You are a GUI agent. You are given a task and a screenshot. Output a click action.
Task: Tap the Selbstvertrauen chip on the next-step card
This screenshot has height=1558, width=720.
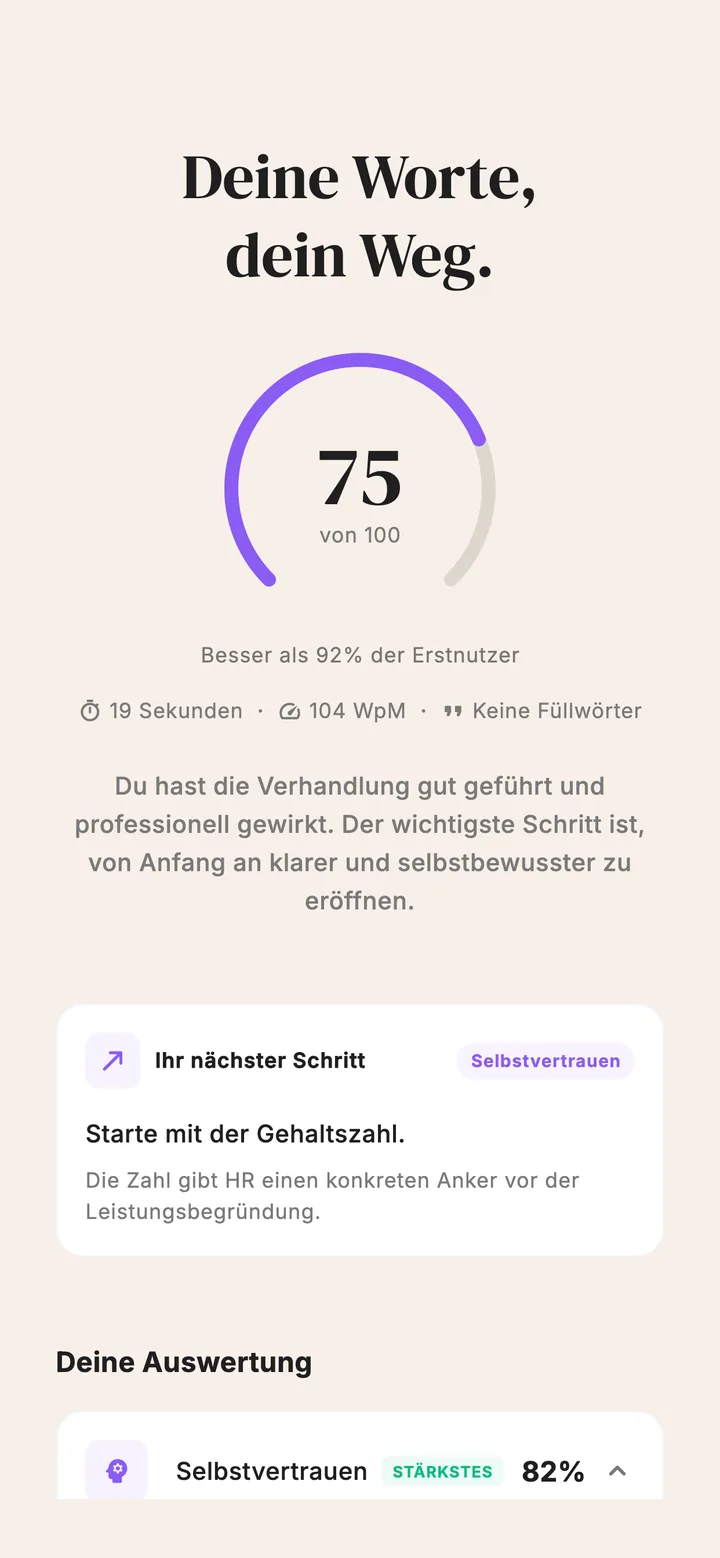pyautogui.click(x=545, y=1061)
